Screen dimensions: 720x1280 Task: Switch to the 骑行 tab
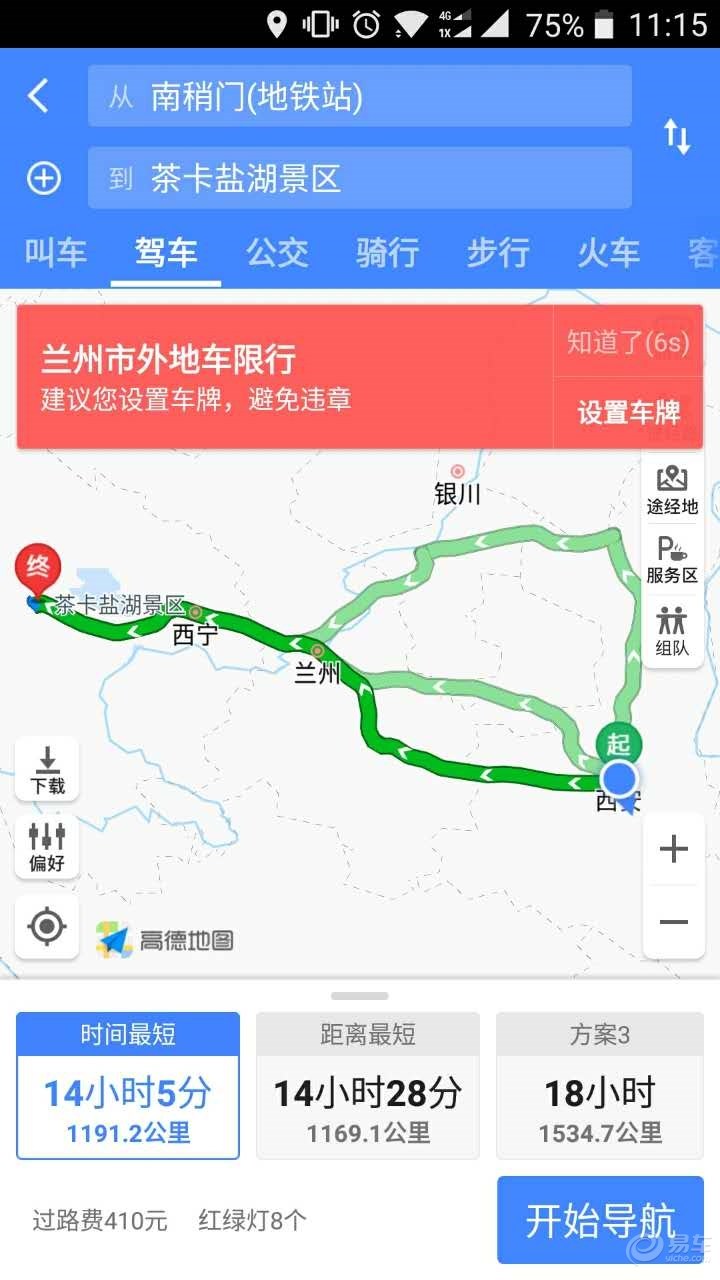(x=387, y=253)
